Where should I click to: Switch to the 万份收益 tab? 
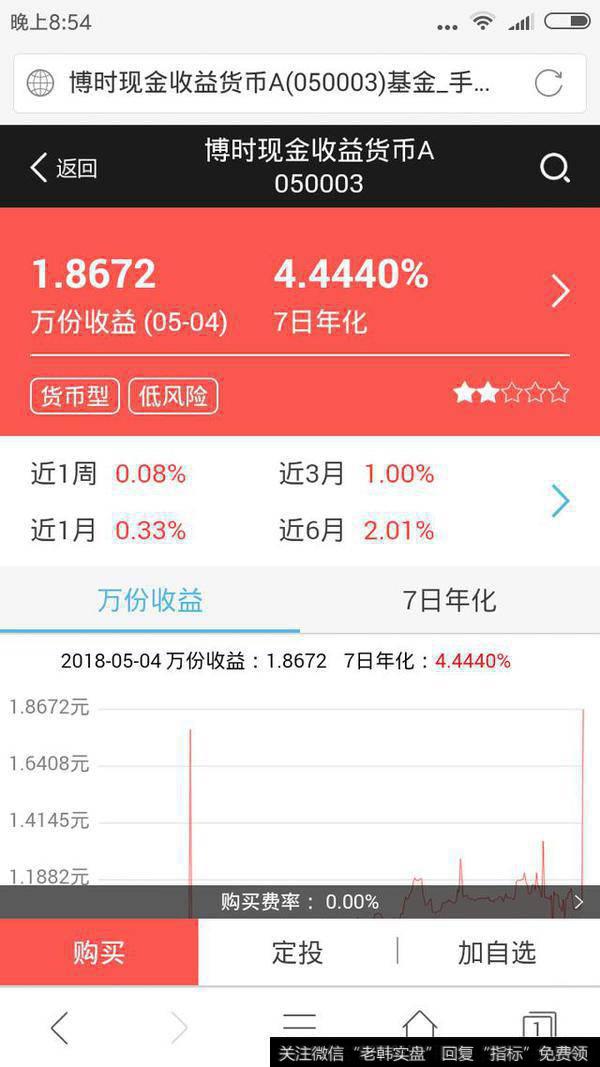coord(150,601)
